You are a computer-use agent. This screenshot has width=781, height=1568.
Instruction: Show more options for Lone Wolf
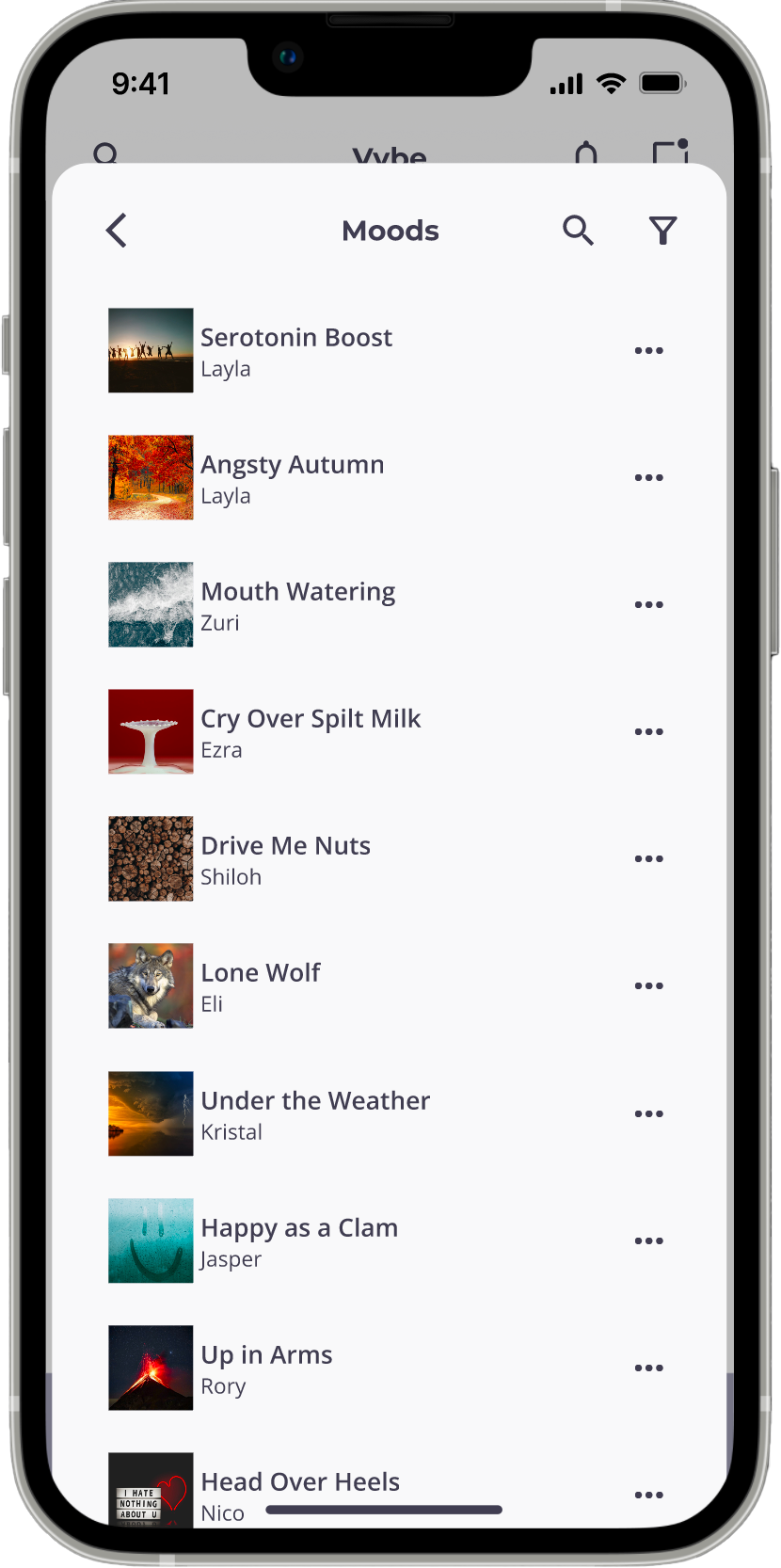point(648,985)
